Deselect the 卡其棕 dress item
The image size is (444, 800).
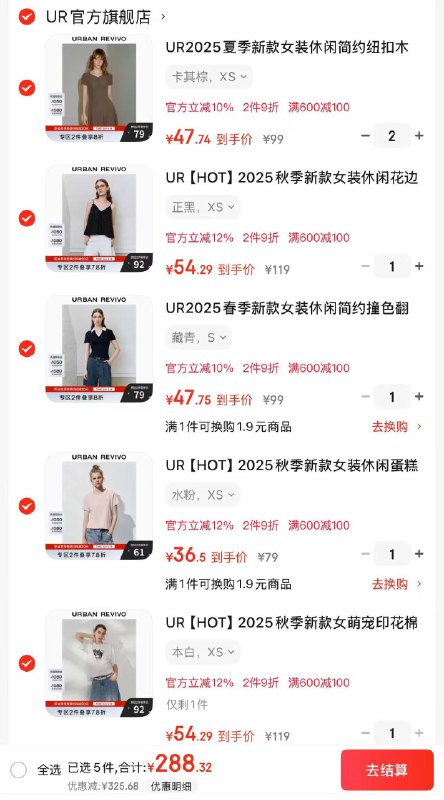[x=27, y=88]
